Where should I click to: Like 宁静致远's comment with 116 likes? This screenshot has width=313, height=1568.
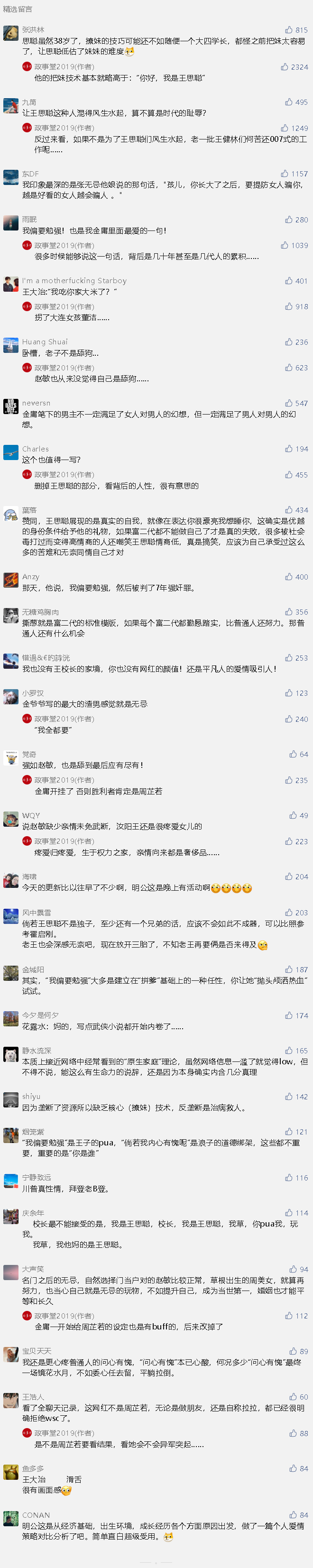click(x=289, y=1177)
